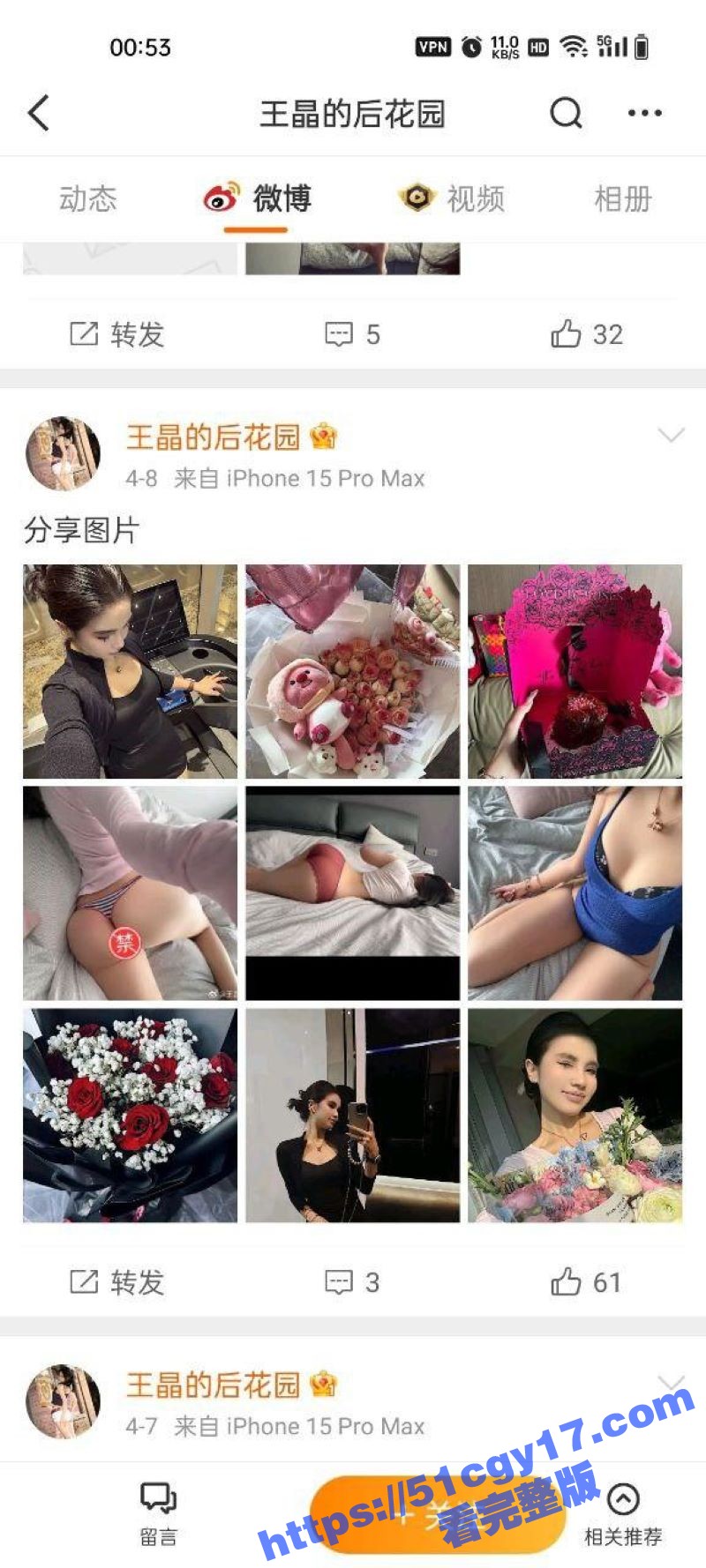706x1568 pixels.
Task: Repost the 4-8 post via 转发
Action: pyautogui.click(x=117, y=1282)
